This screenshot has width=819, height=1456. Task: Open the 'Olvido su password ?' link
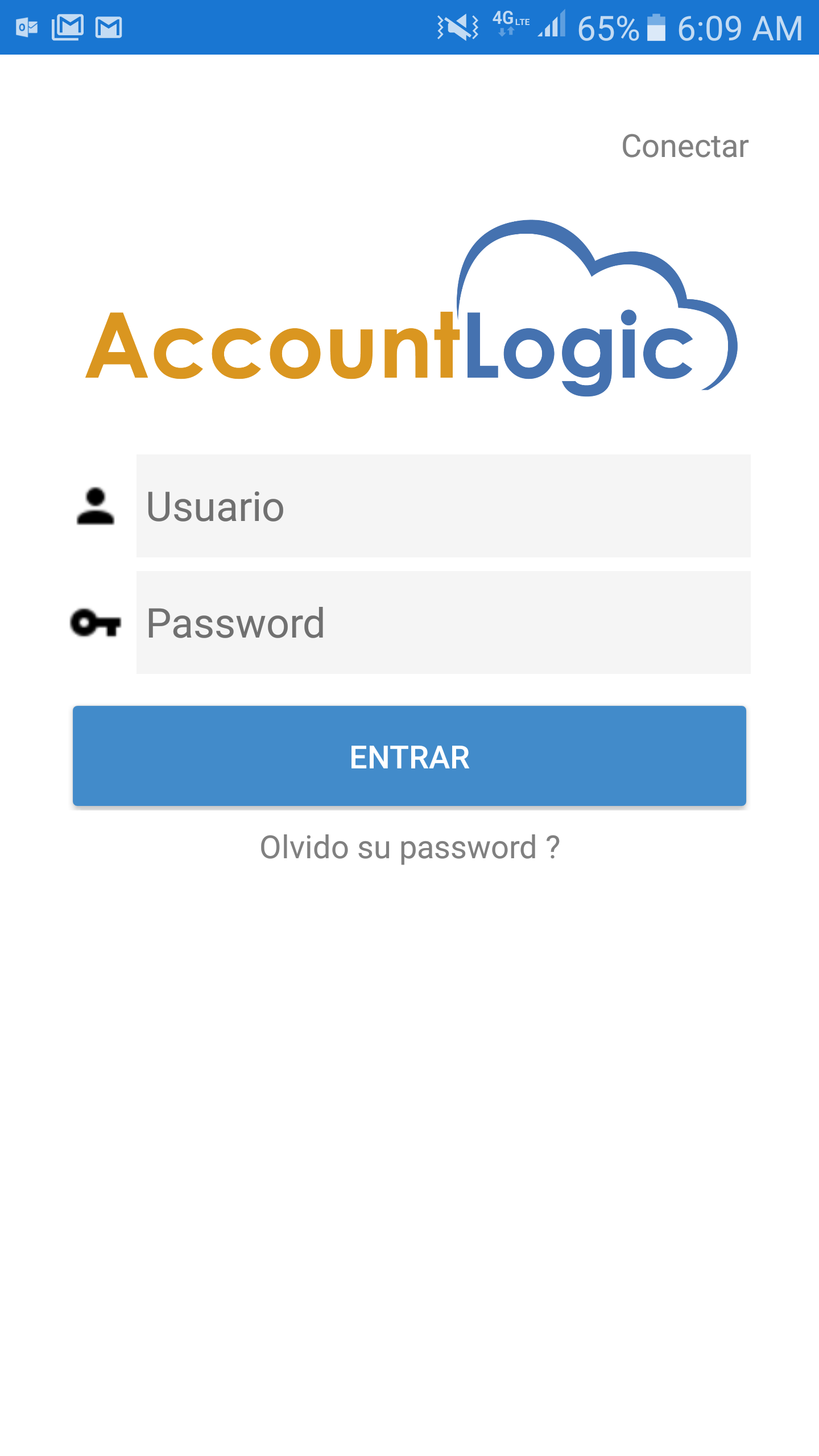pyautogui.click(x=409, y=847)
